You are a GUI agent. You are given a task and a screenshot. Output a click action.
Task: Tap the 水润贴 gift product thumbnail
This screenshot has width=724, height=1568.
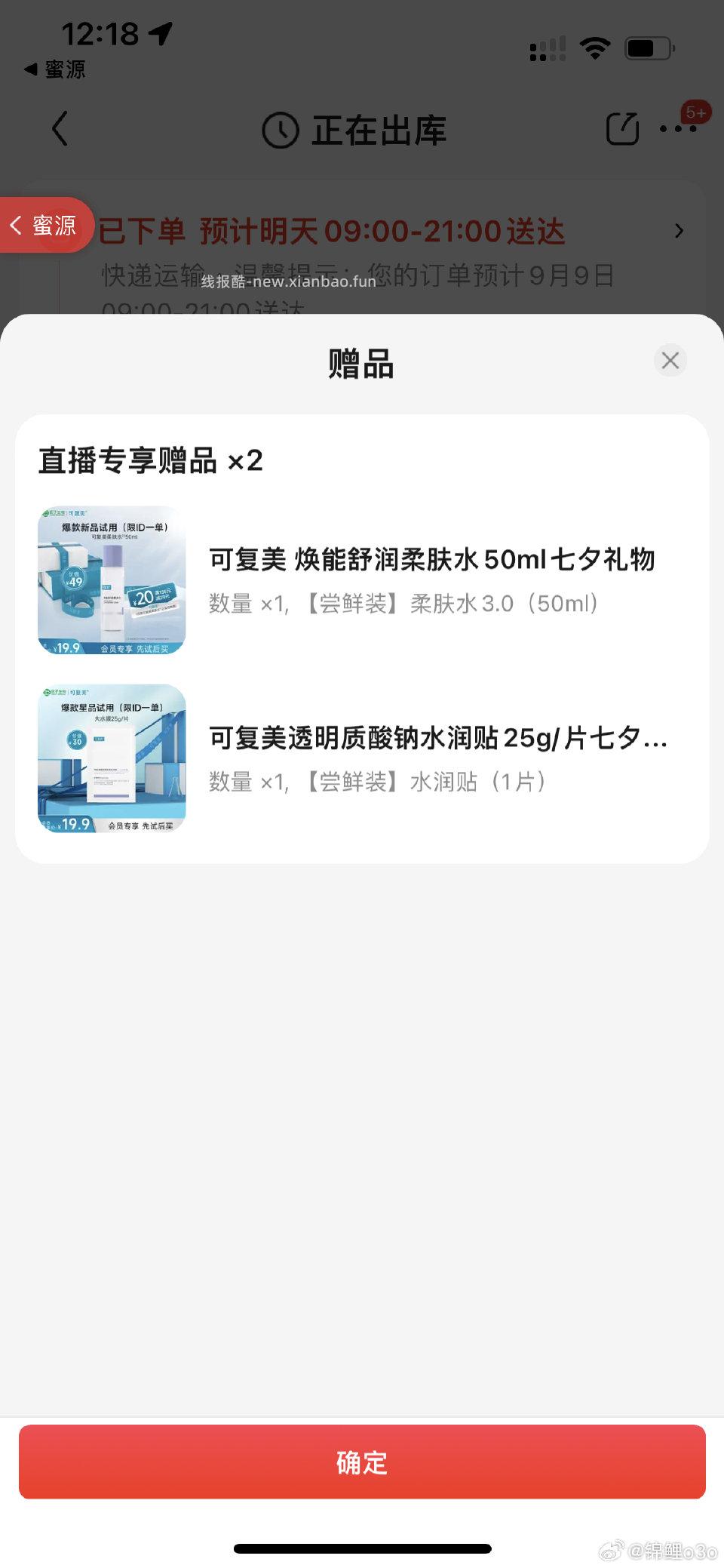pyautogui.click(x=111, y=758)
